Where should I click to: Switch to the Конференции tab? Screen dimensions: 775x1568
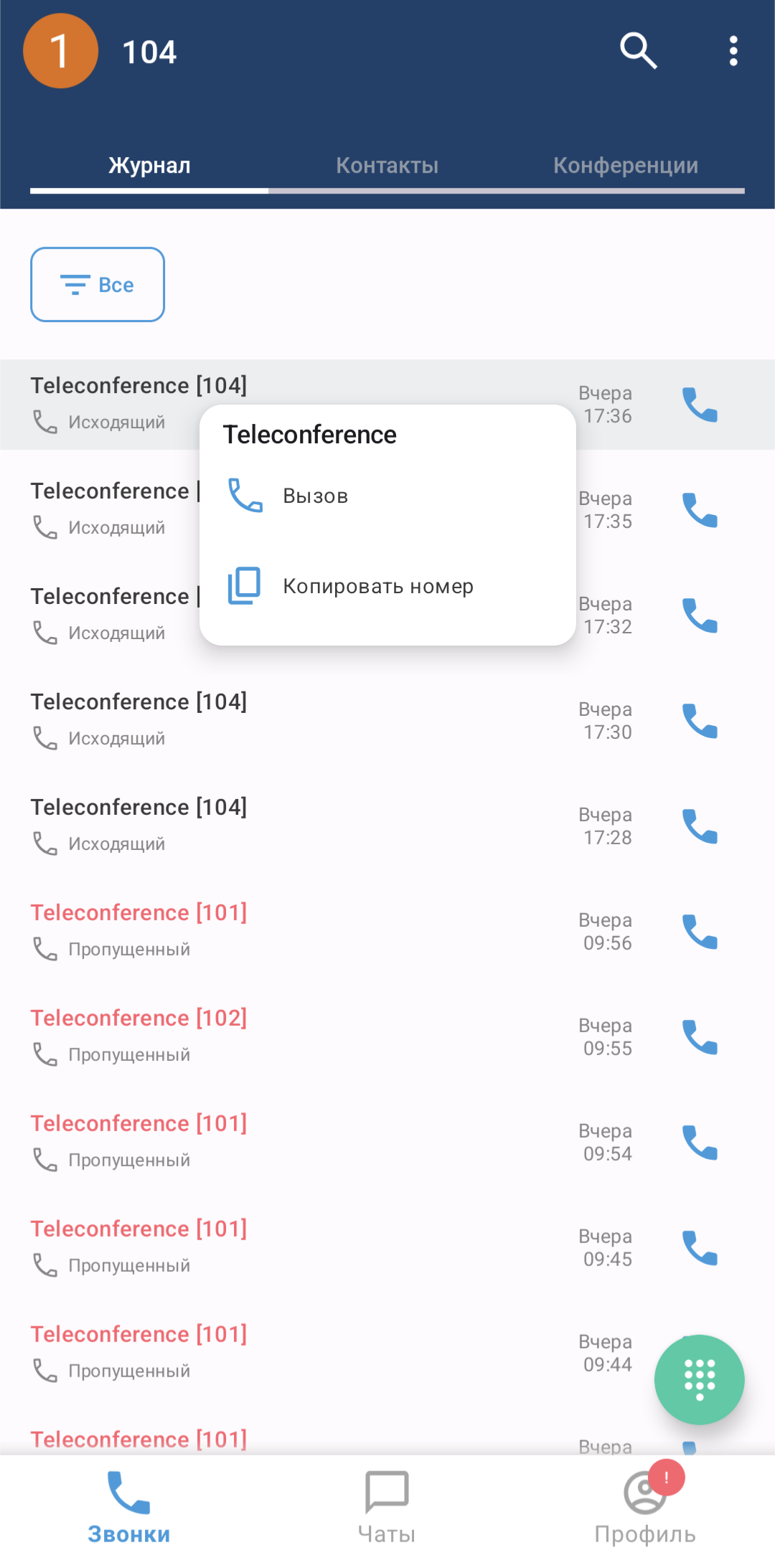coord(625,166)
